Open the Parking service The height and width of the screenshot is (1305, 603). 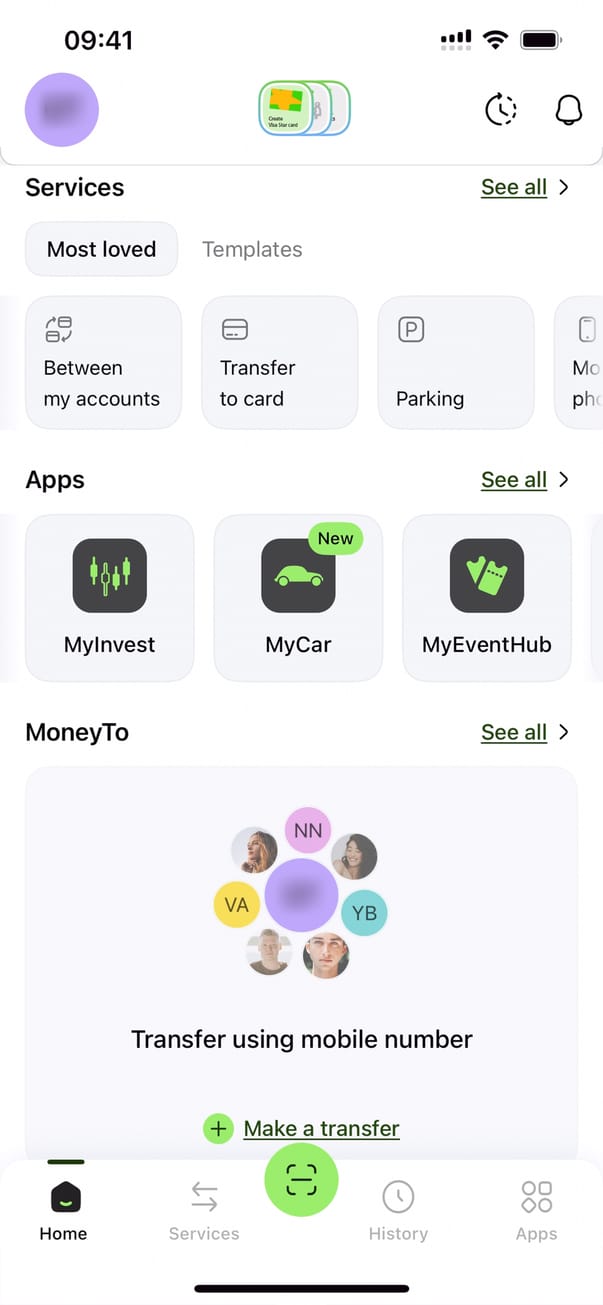[455, 362]
